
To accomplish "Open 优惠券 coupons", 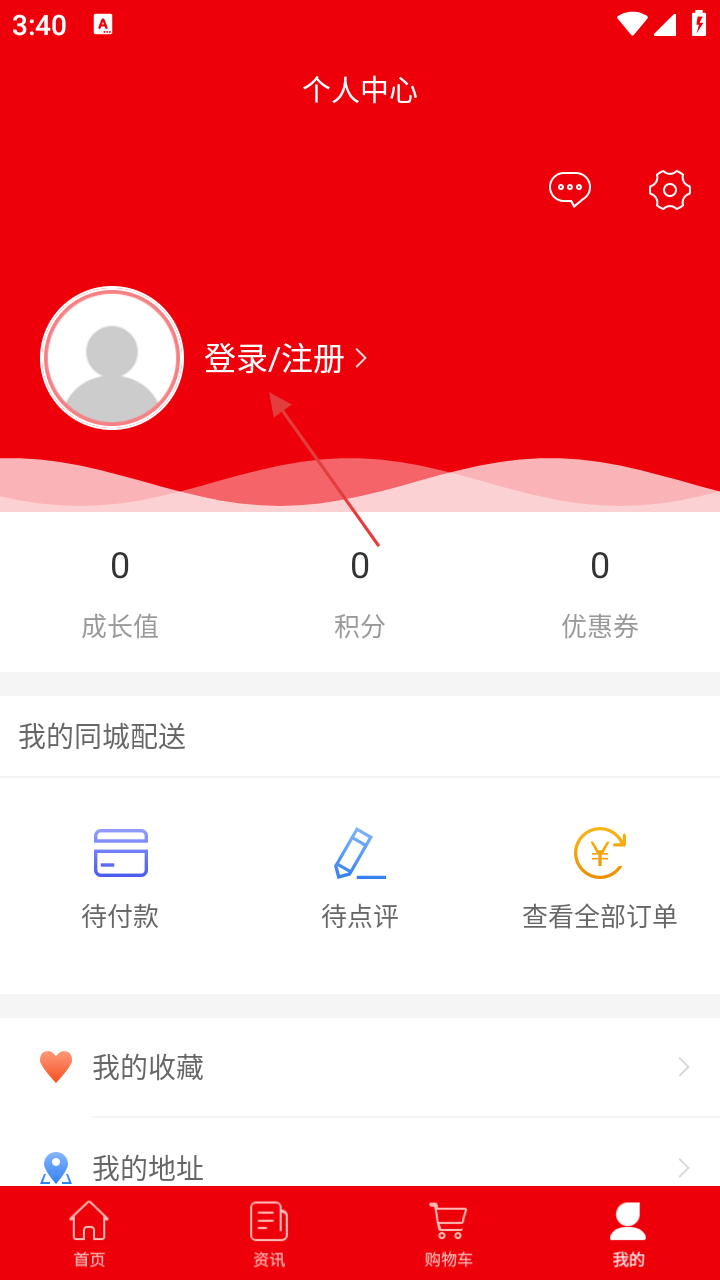I will (x=600, y=593).
